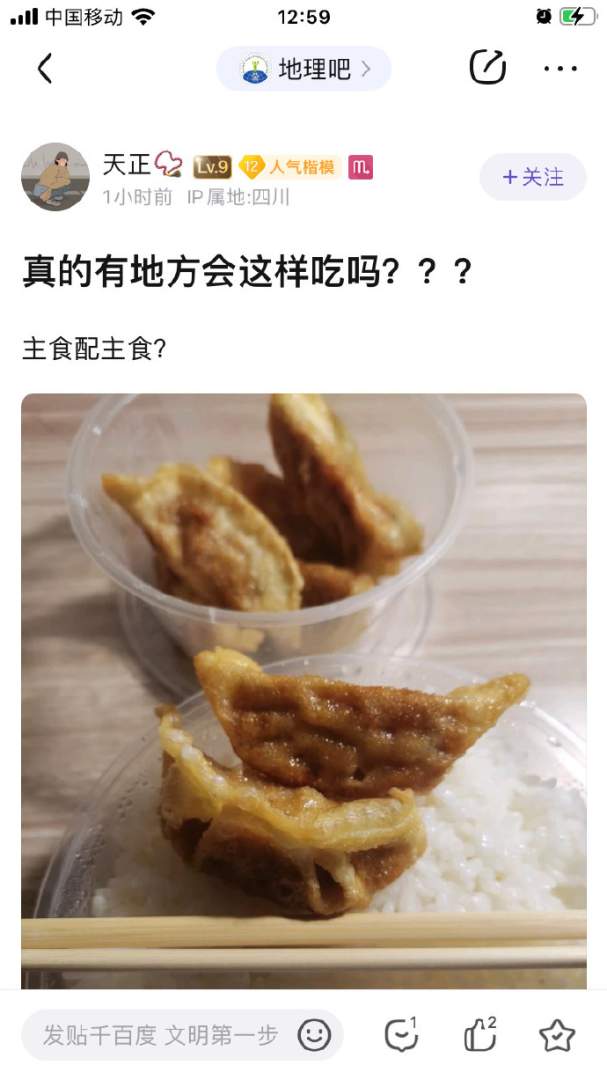Open the three-dot overflow menu

(x=560, y=68)
